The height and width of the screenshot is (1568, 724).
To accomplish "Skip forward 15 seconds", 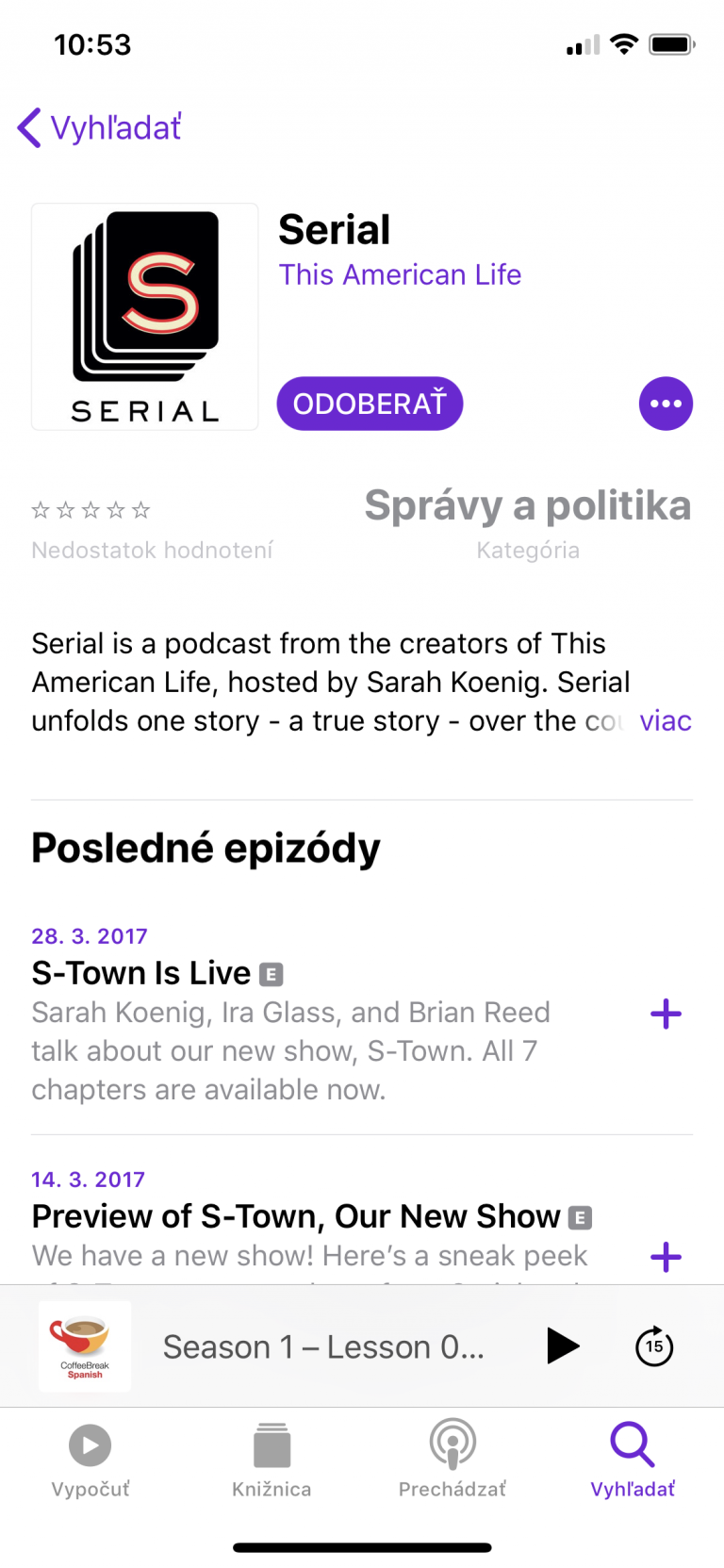I will pyautogui.click(x=654, y=1345).
